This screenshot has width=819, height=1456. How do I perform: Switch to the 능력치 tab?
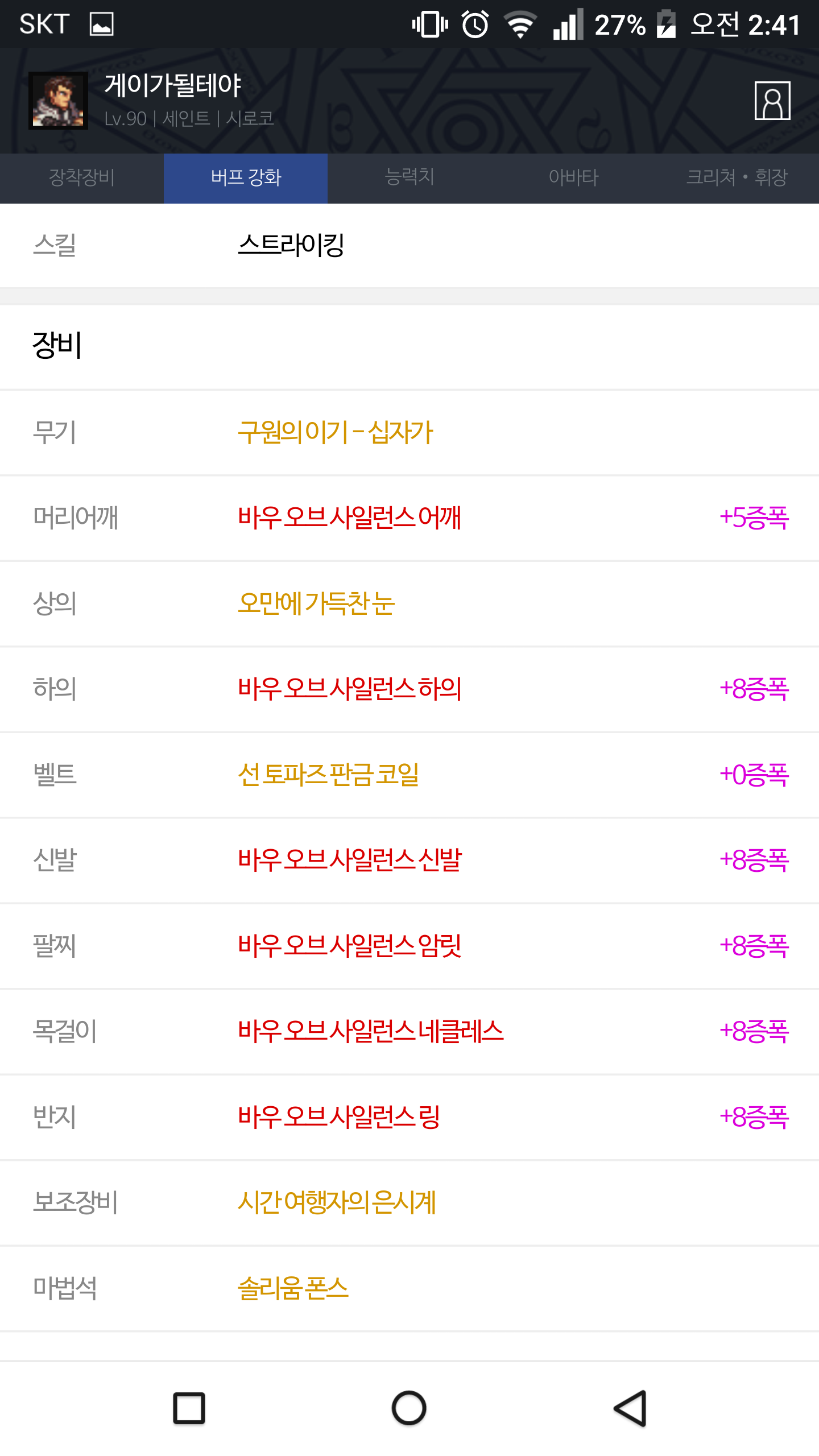point(409,178)
